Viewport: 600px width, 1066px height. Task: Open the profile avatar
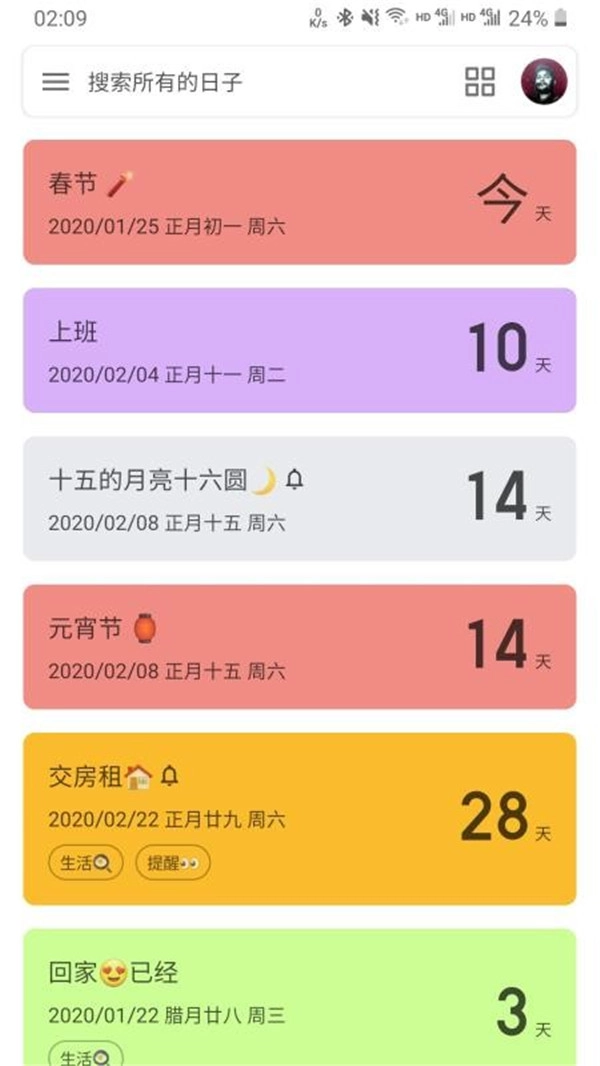[x=544, y=82]
